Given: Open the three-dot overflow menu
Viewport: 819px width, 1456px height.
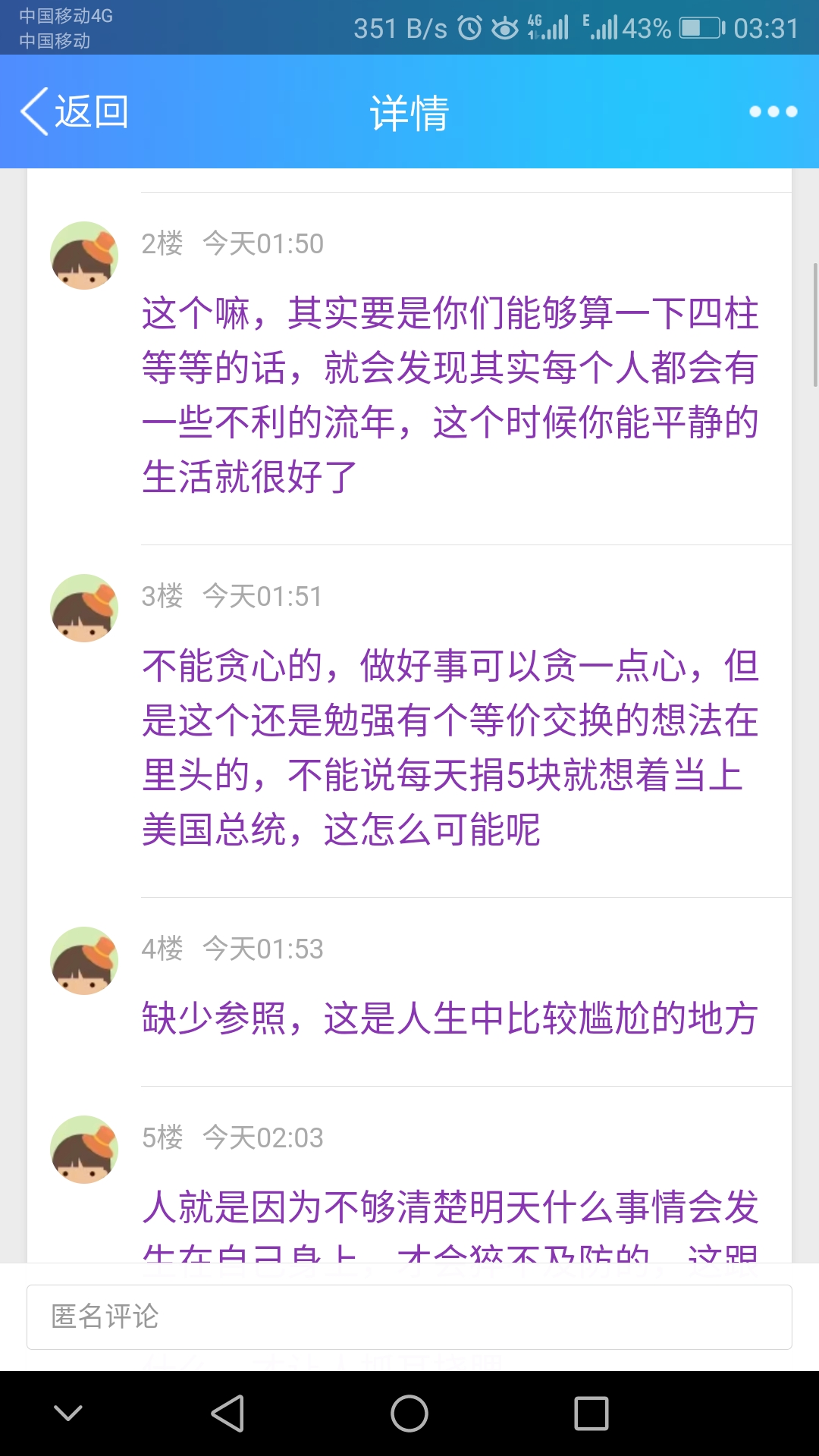Looking at the screenshot, I should 773,111.
